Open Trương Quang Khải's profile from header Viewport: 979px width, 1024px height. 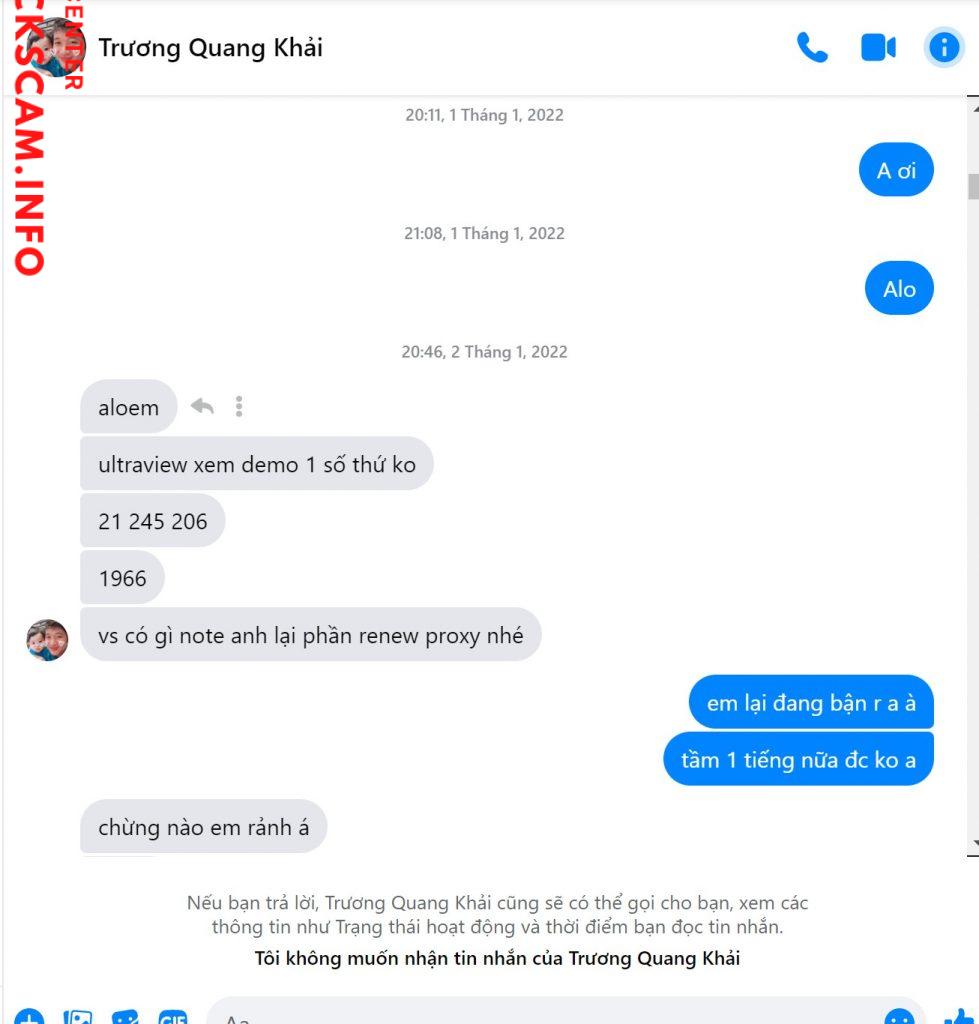click(x=210, y=47)
